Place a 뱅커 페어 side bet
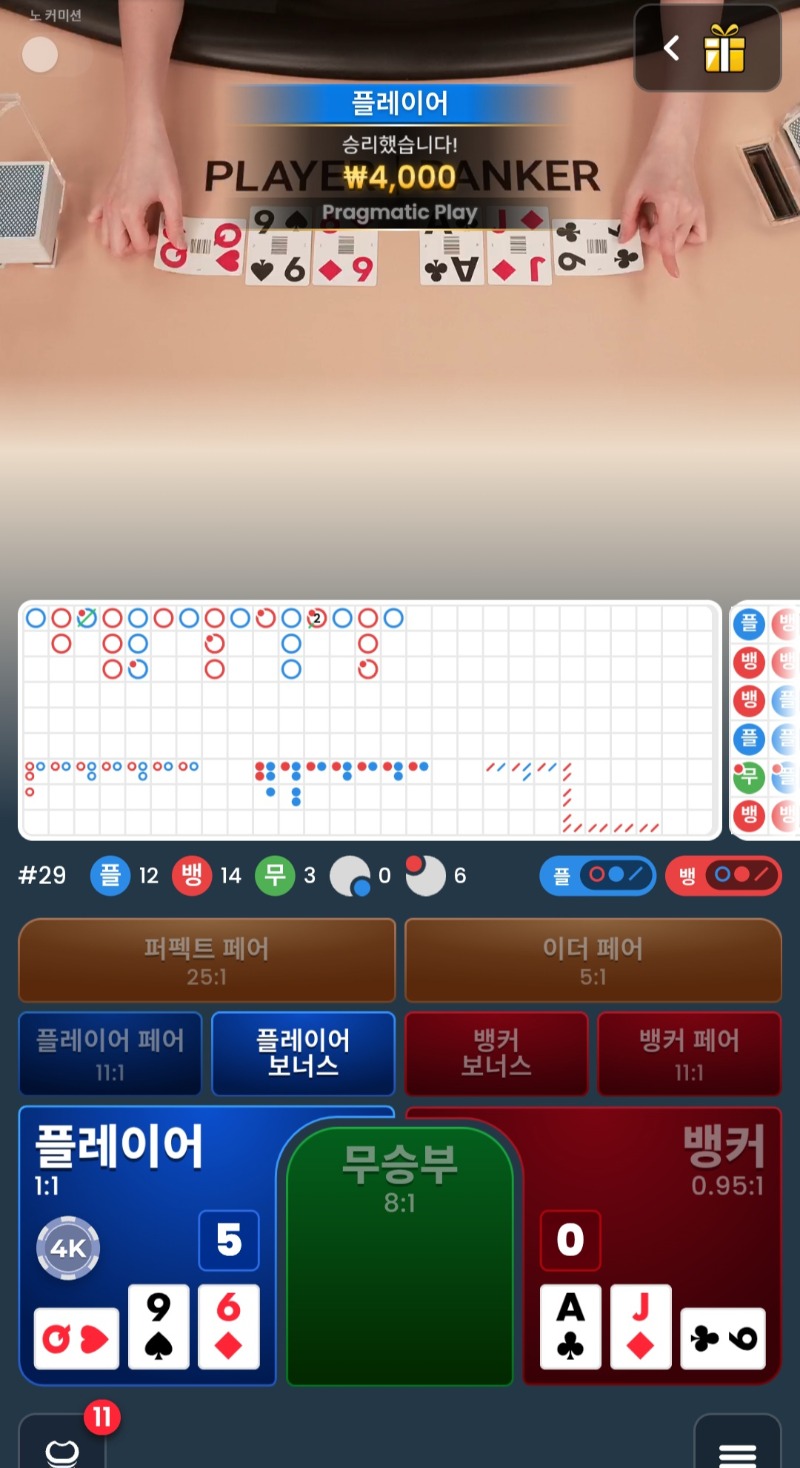The width and height of the screenshot is (800, 1468). pos(689,1053)
